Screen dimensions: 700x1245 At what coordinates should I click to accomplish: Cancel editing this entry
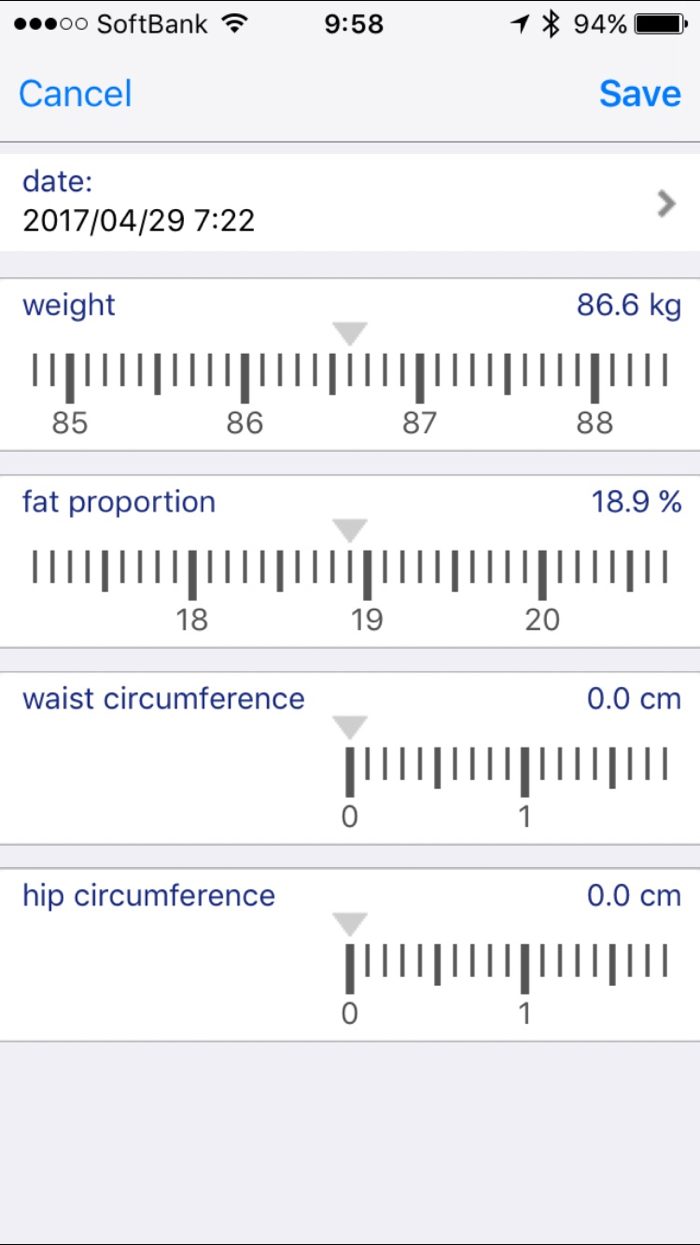[x=75, y=93]
